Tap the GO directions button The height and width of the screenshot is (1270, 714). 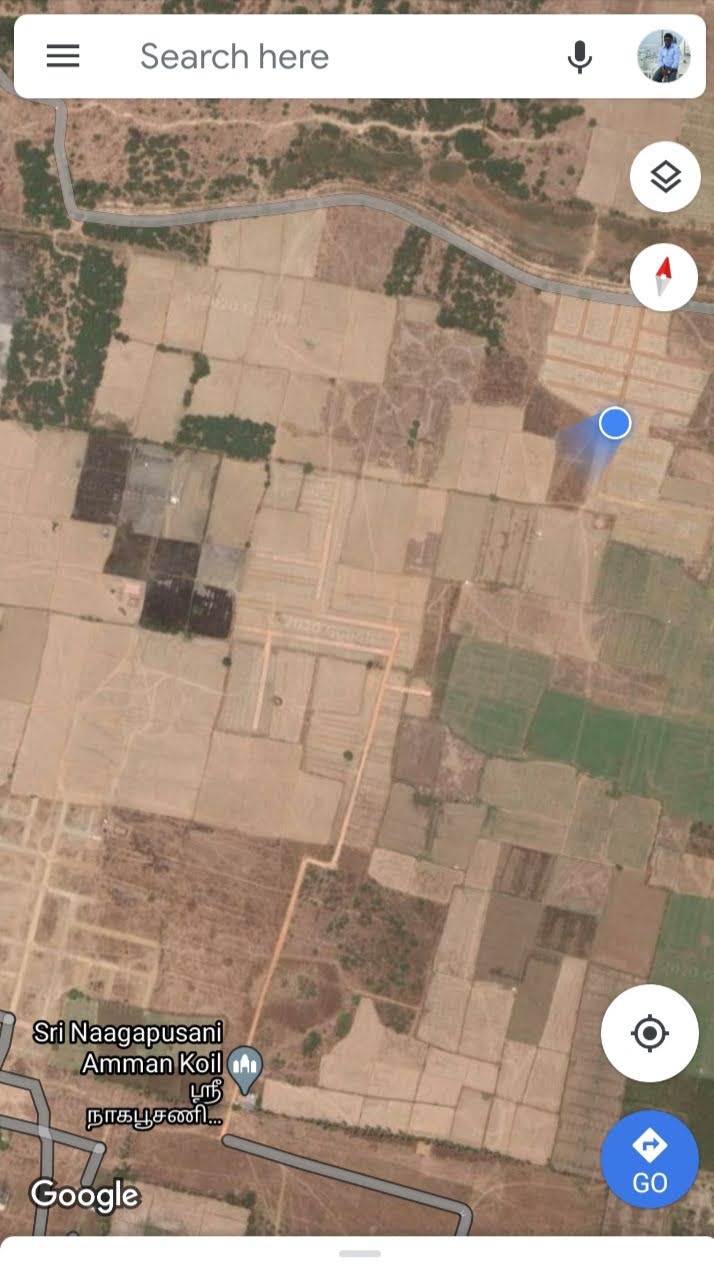650,1159
